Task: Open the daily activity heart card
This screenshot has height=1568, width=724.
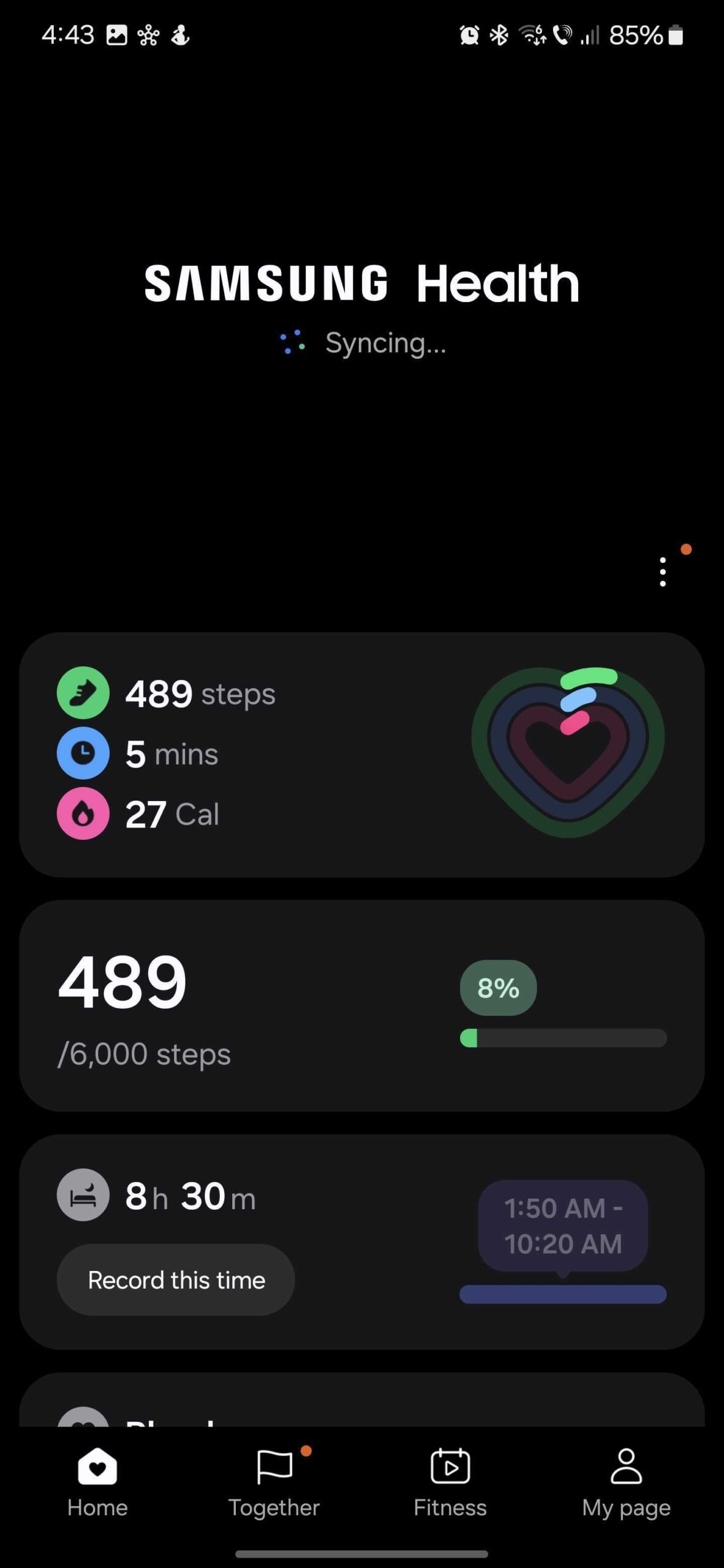Action: (x=361, y=755)
